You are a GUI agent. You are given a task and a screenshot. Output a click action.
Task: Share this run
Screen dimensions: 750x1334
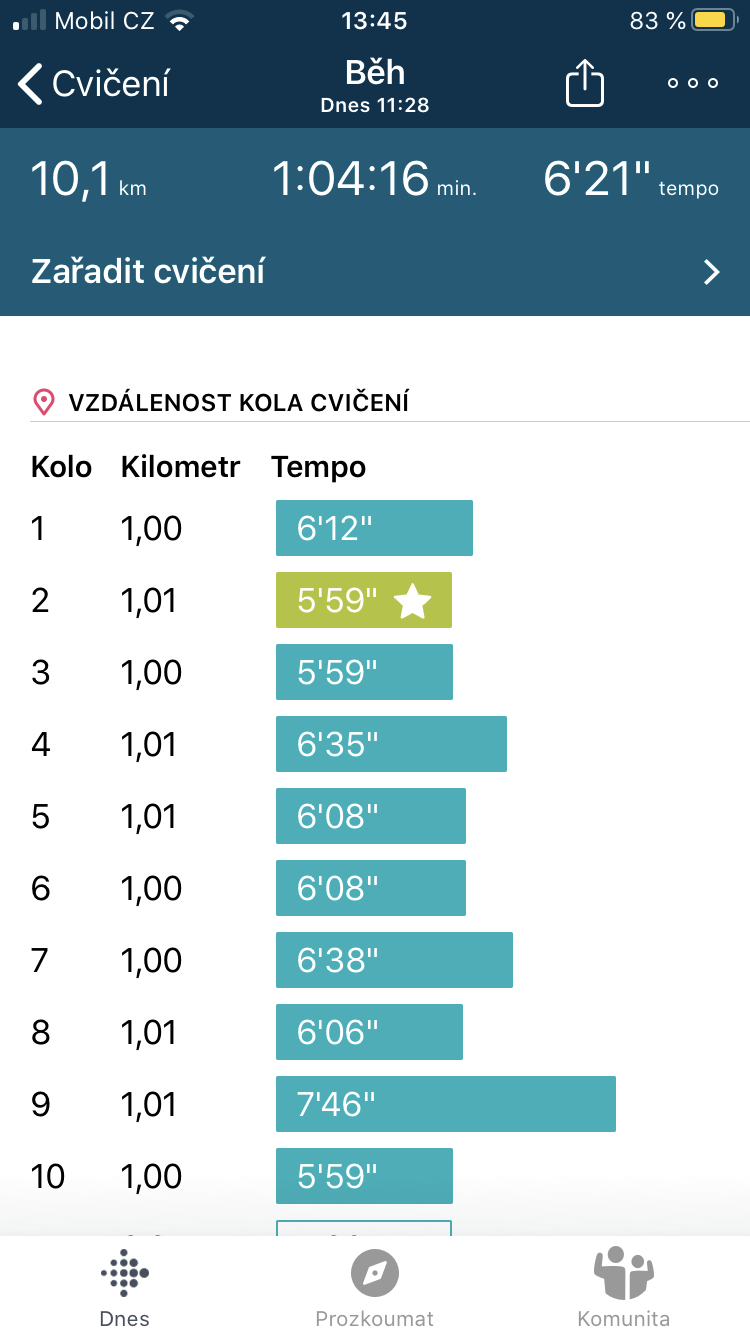585,82
